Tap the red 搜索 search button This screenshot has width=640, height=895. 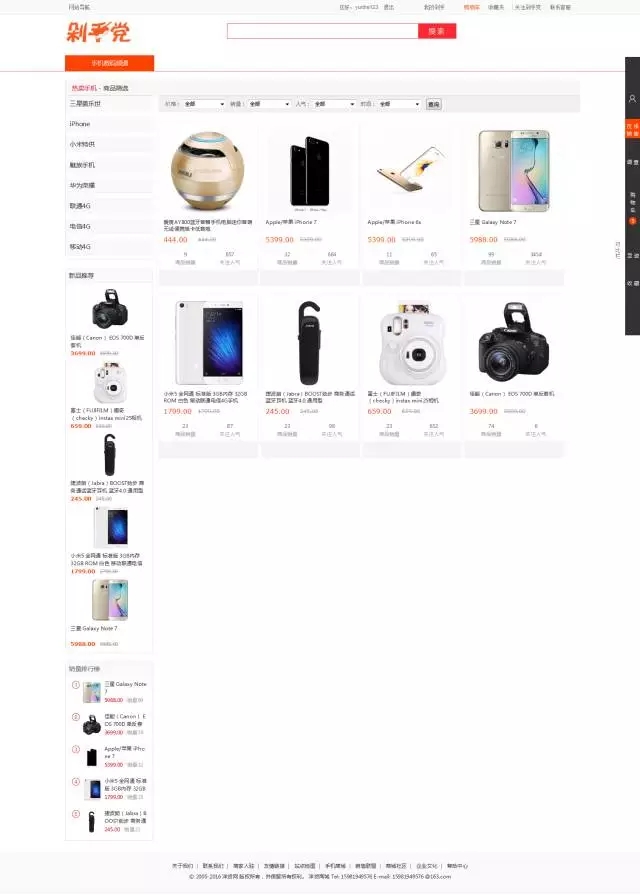tap(436, 31)
